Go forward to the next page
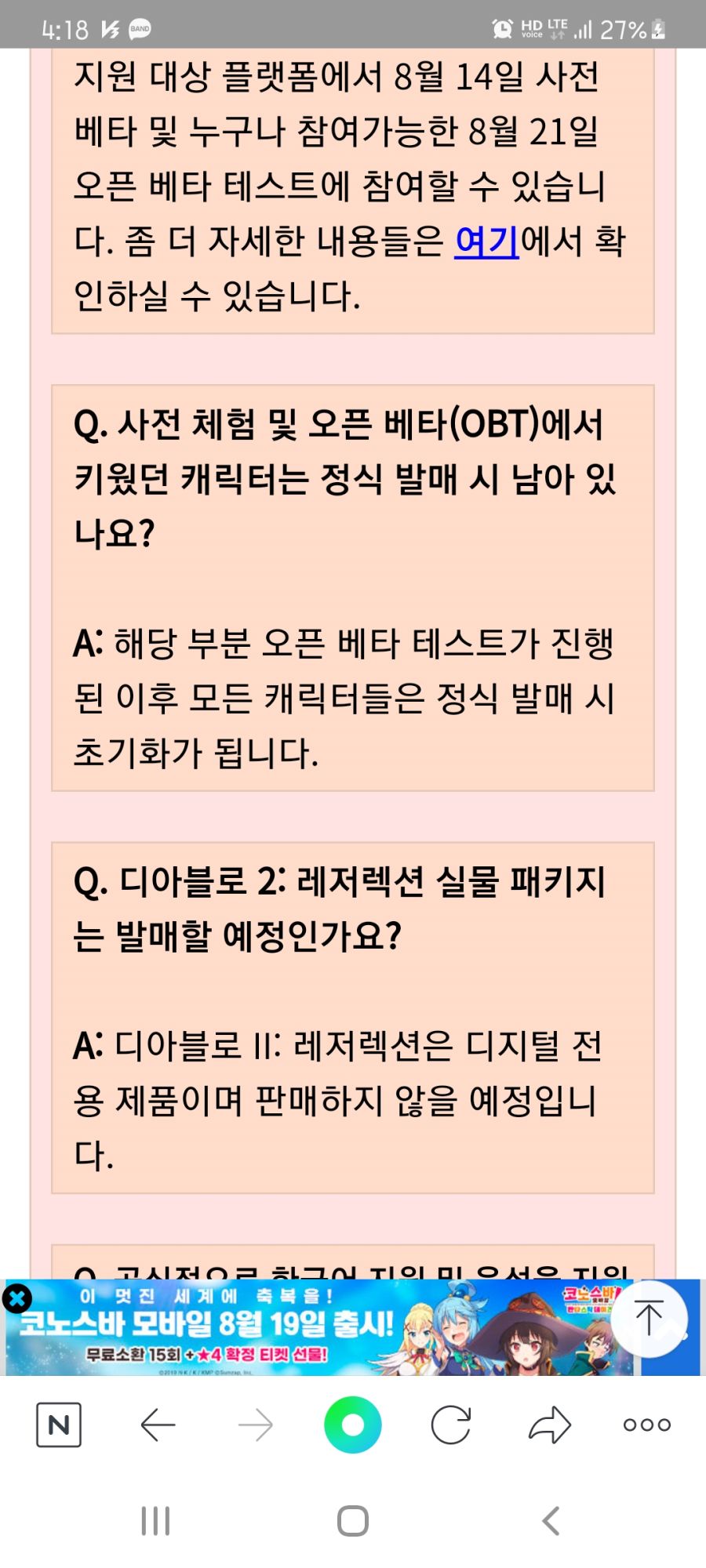 (x=256, y=1425)
